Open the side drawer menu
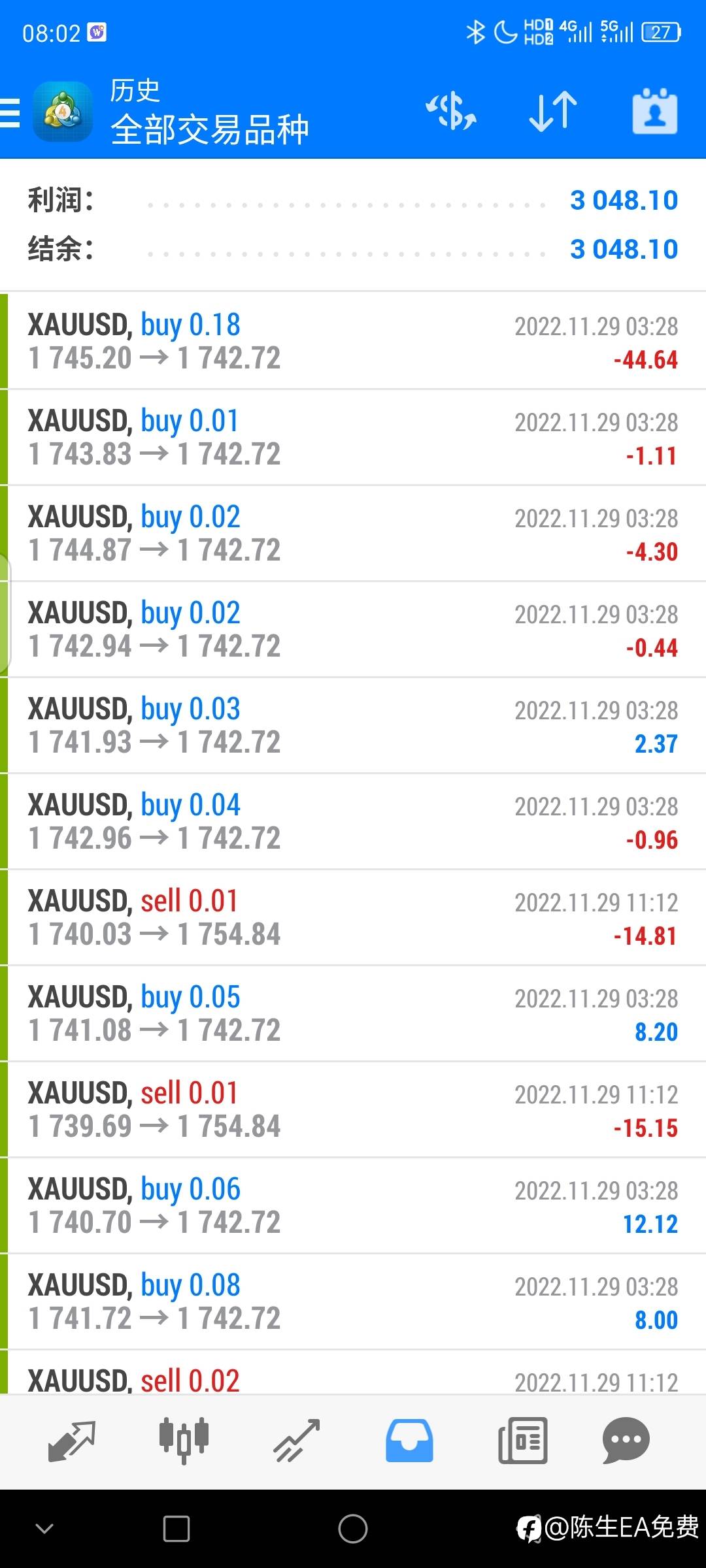 [10, 112]
